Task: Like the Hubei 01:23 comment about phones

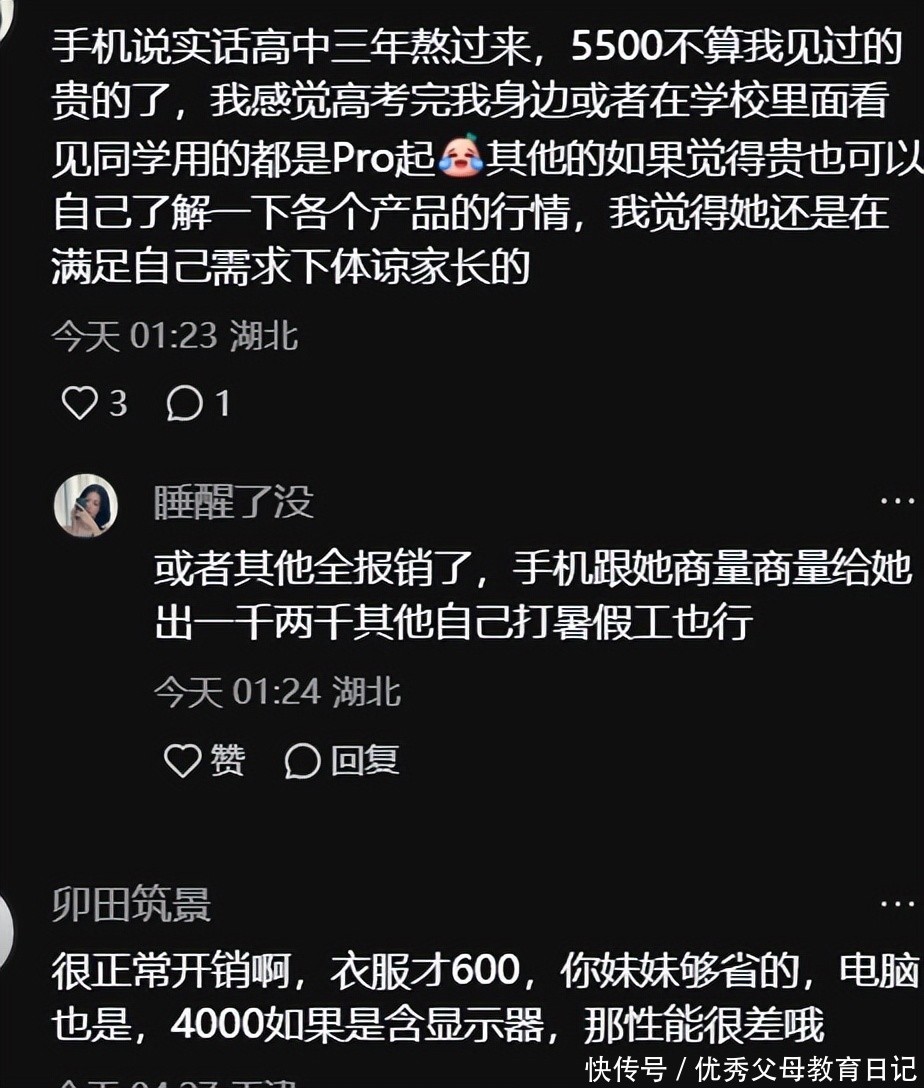Action: 79,403
